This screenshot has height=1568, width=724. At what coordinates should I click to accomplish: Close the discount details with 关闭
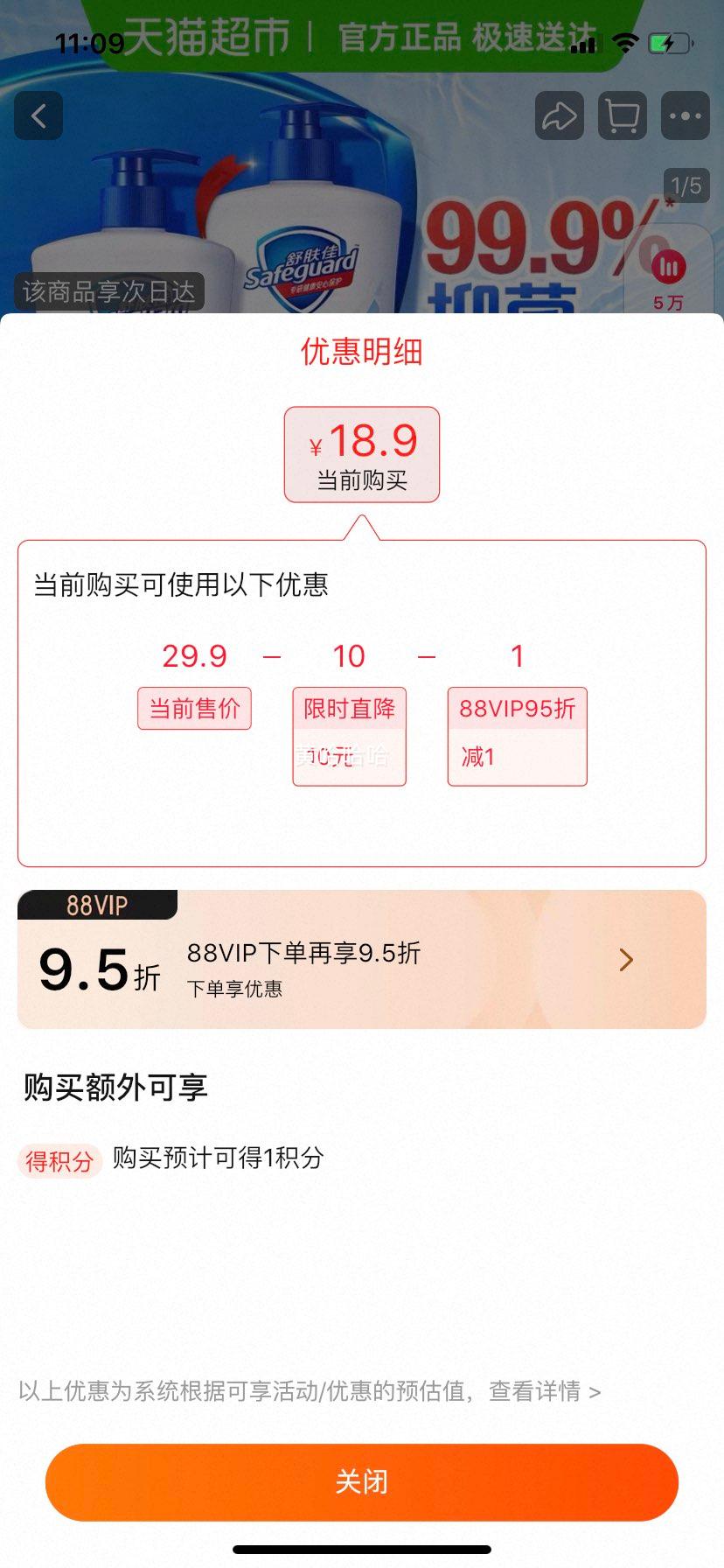click(362, 1482)
